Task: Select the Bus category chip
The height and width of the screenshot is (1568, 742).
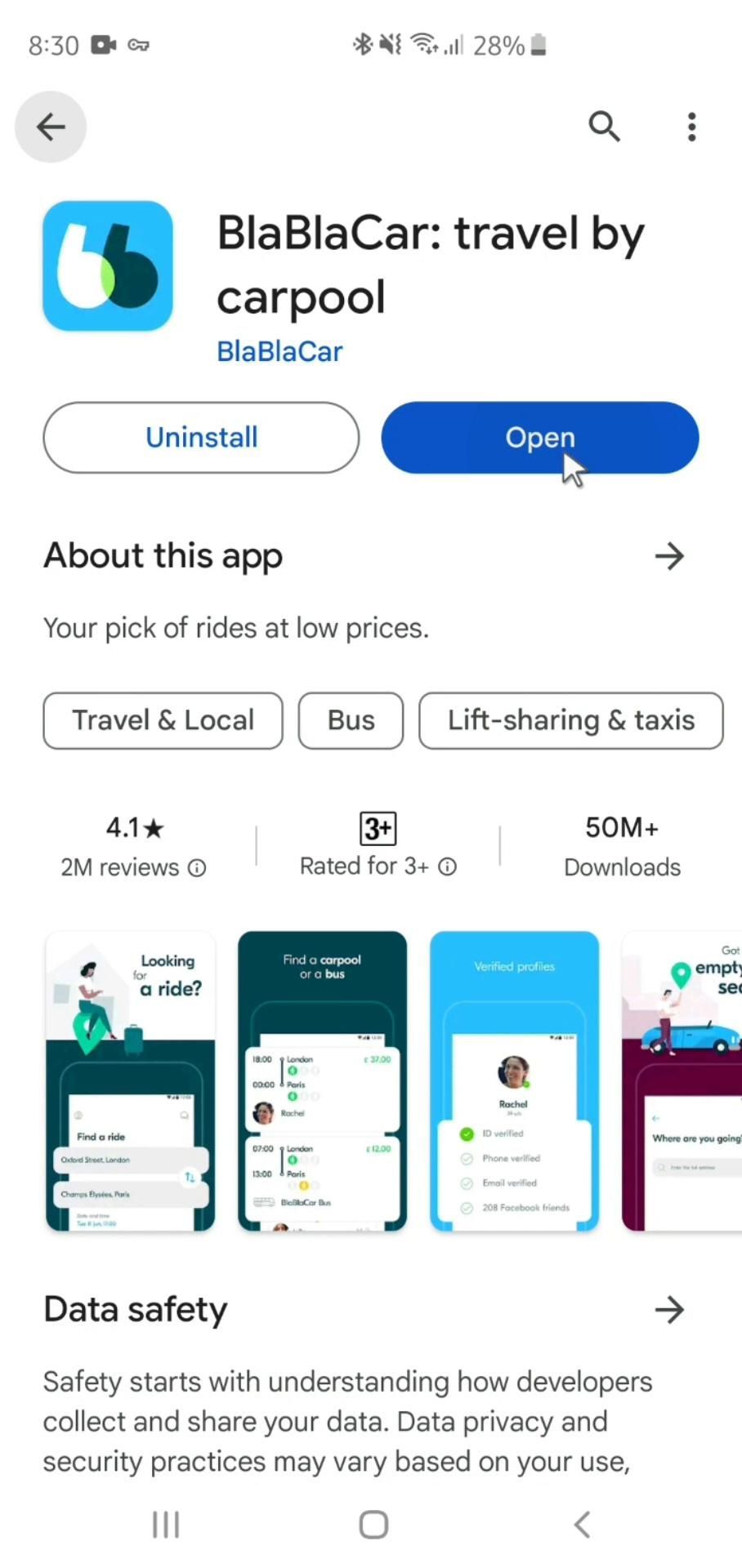Action: (351, 720)
